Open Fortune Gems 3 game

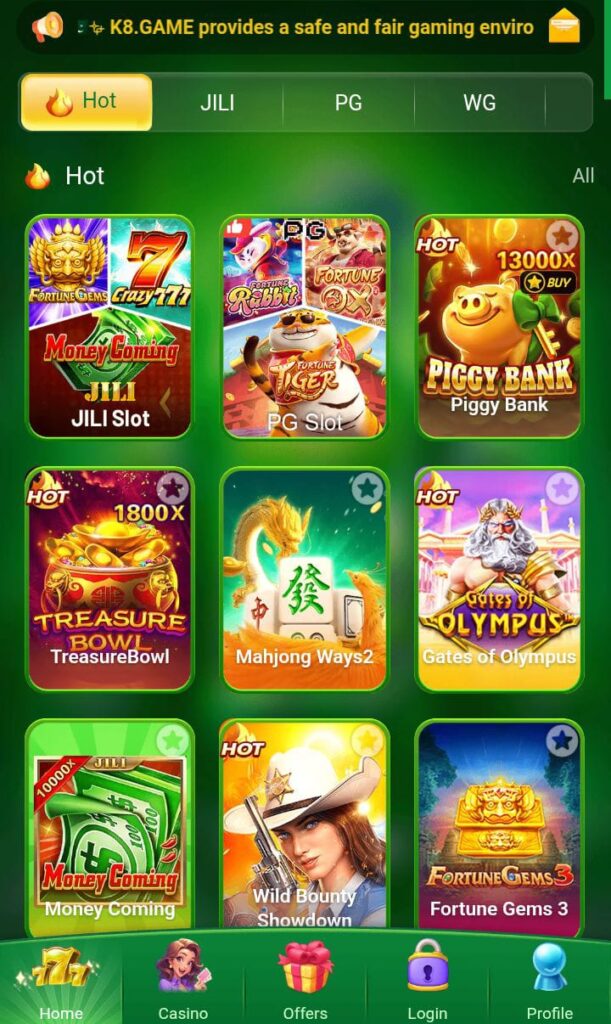click(498, 830)
